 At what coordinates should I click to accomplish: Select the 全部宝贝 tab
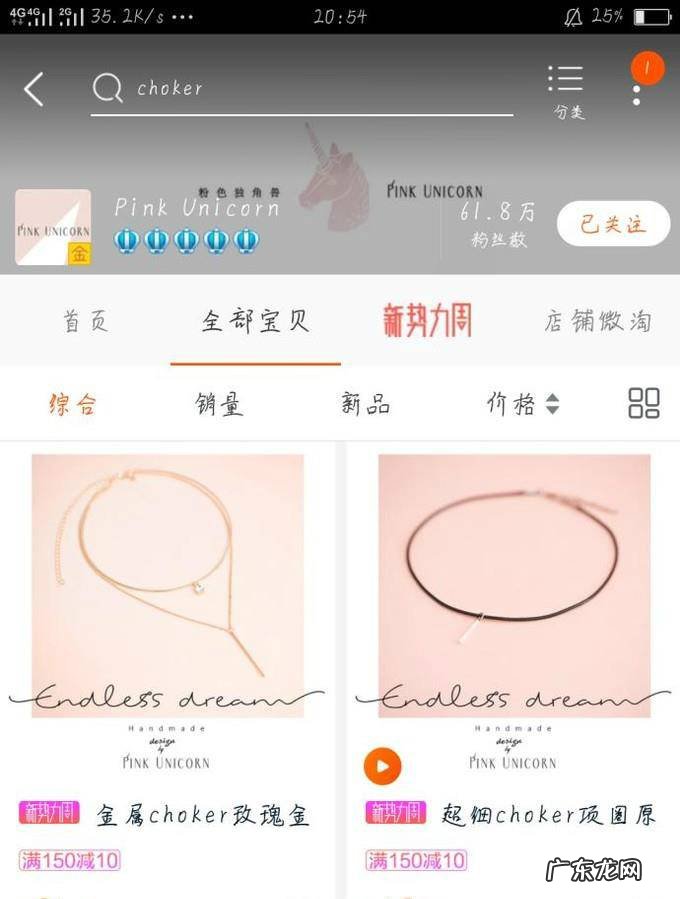pyautogui.click(x=255, y=321)
